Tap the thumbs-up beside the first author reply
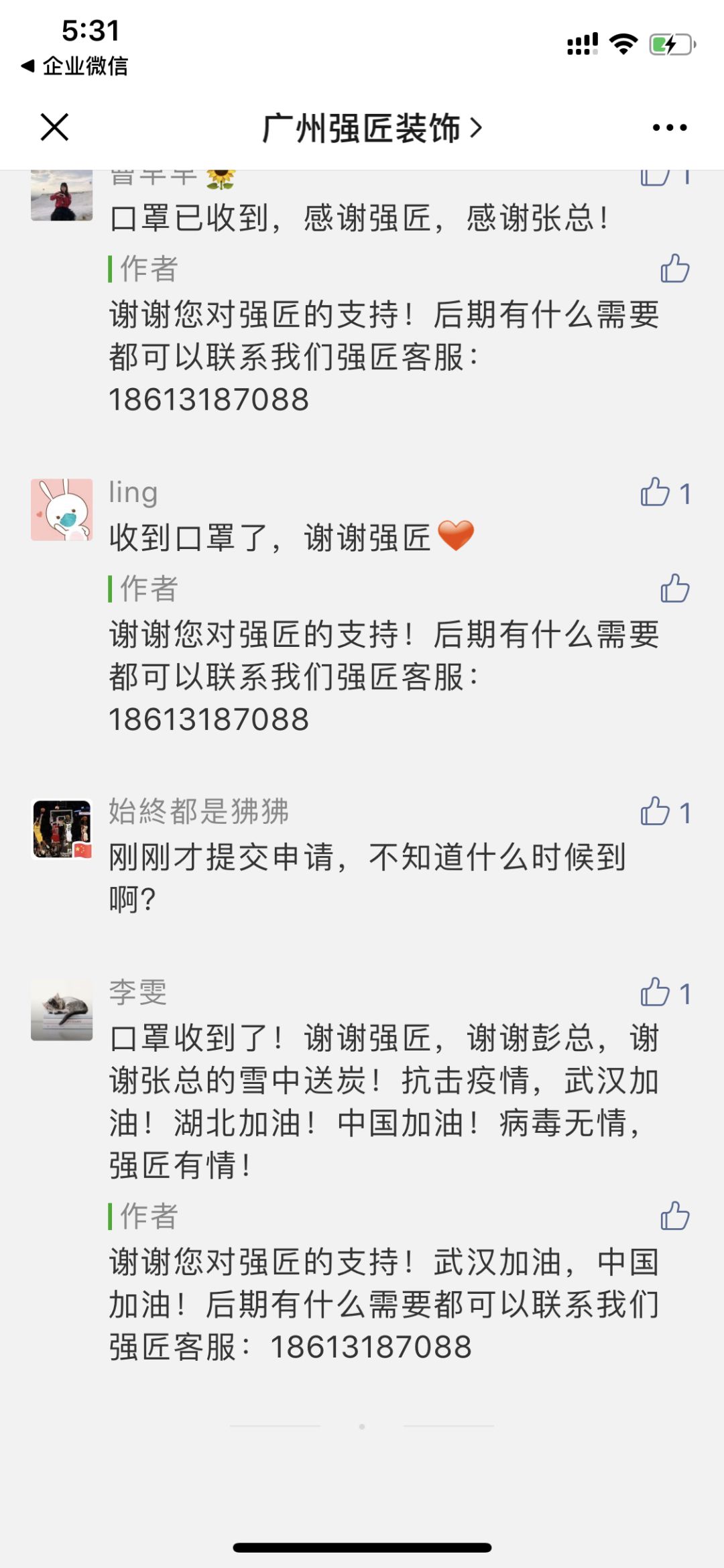The width and height of the screenshot is (724, 1568). pos(675,268)
